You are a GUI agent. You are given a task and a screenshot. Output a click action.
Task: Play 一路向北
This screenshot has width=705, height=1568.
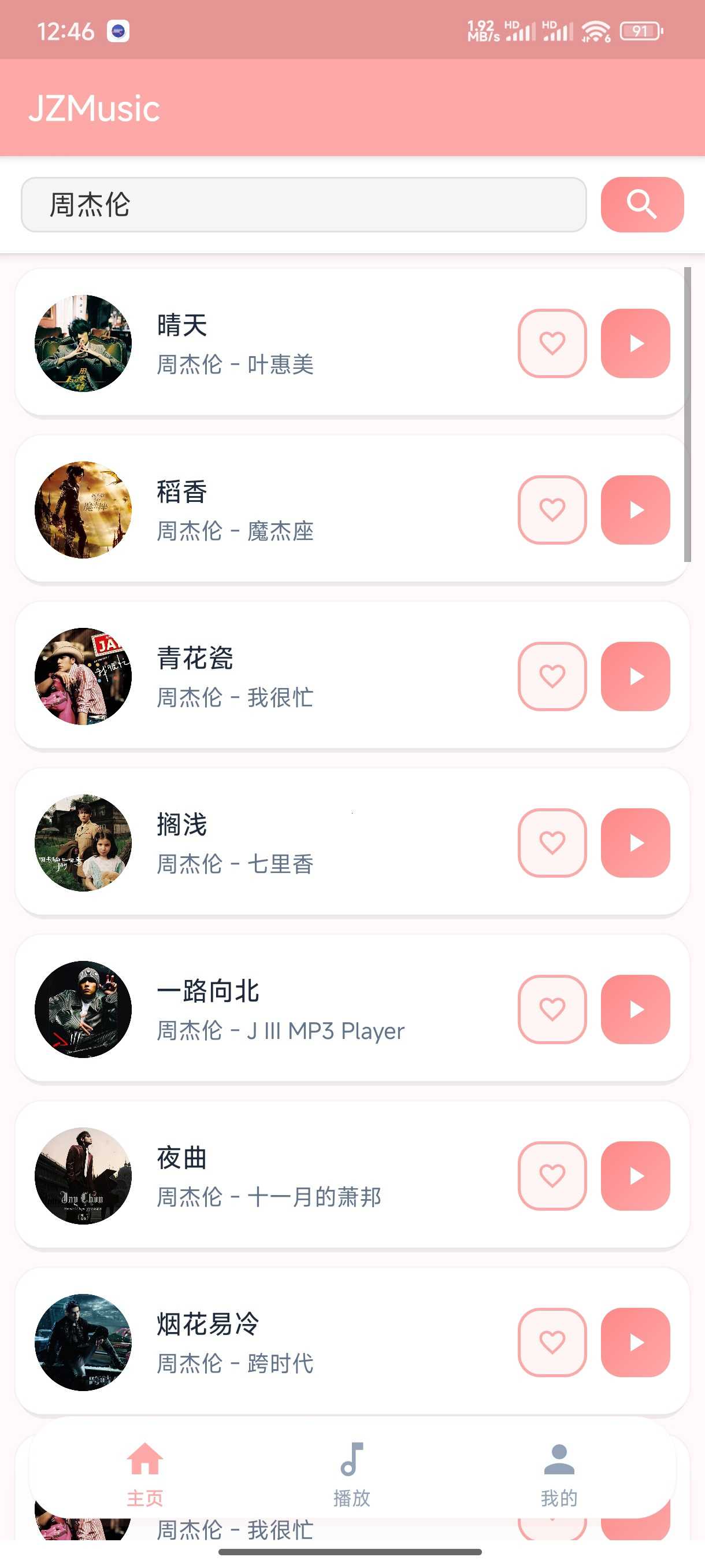coord(635,1009)
